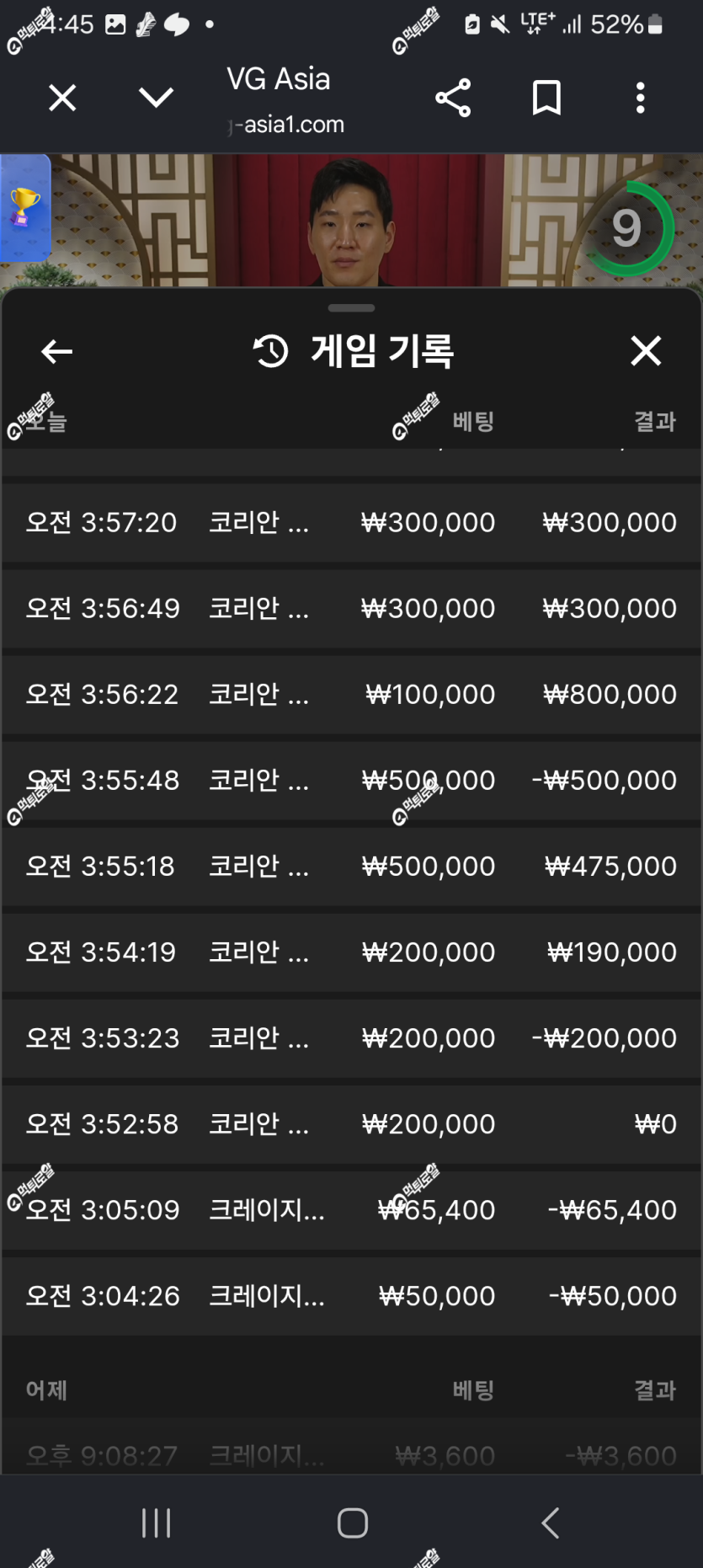The height and width of the screenshot is (1568, 703).
Task: Open the 오전 3:55:18 game record
Action: tap(351, 867)
